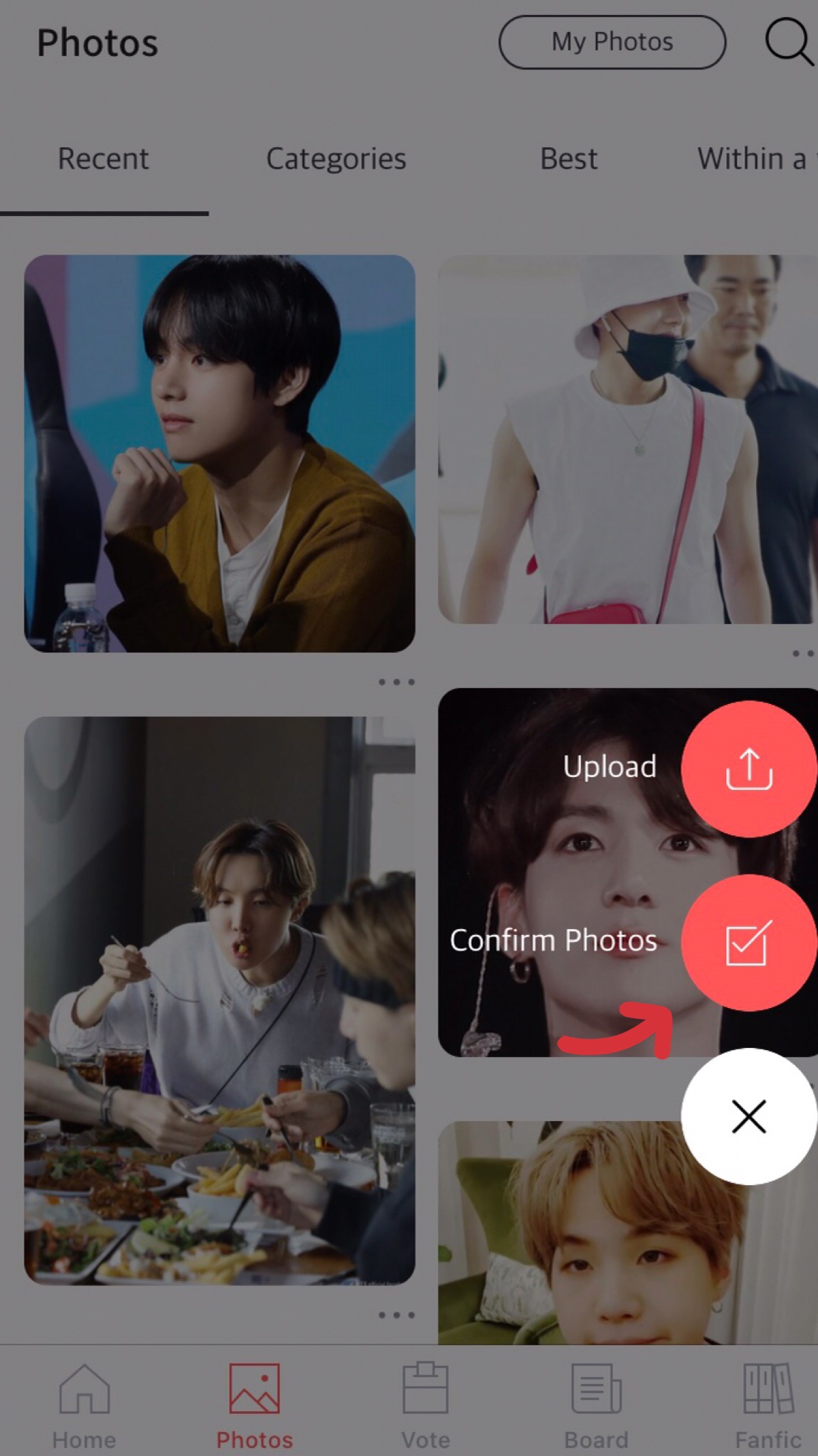Open the search magnifier icon
The width and height of the screenshot is (818, 1456).
click(788, 43)
